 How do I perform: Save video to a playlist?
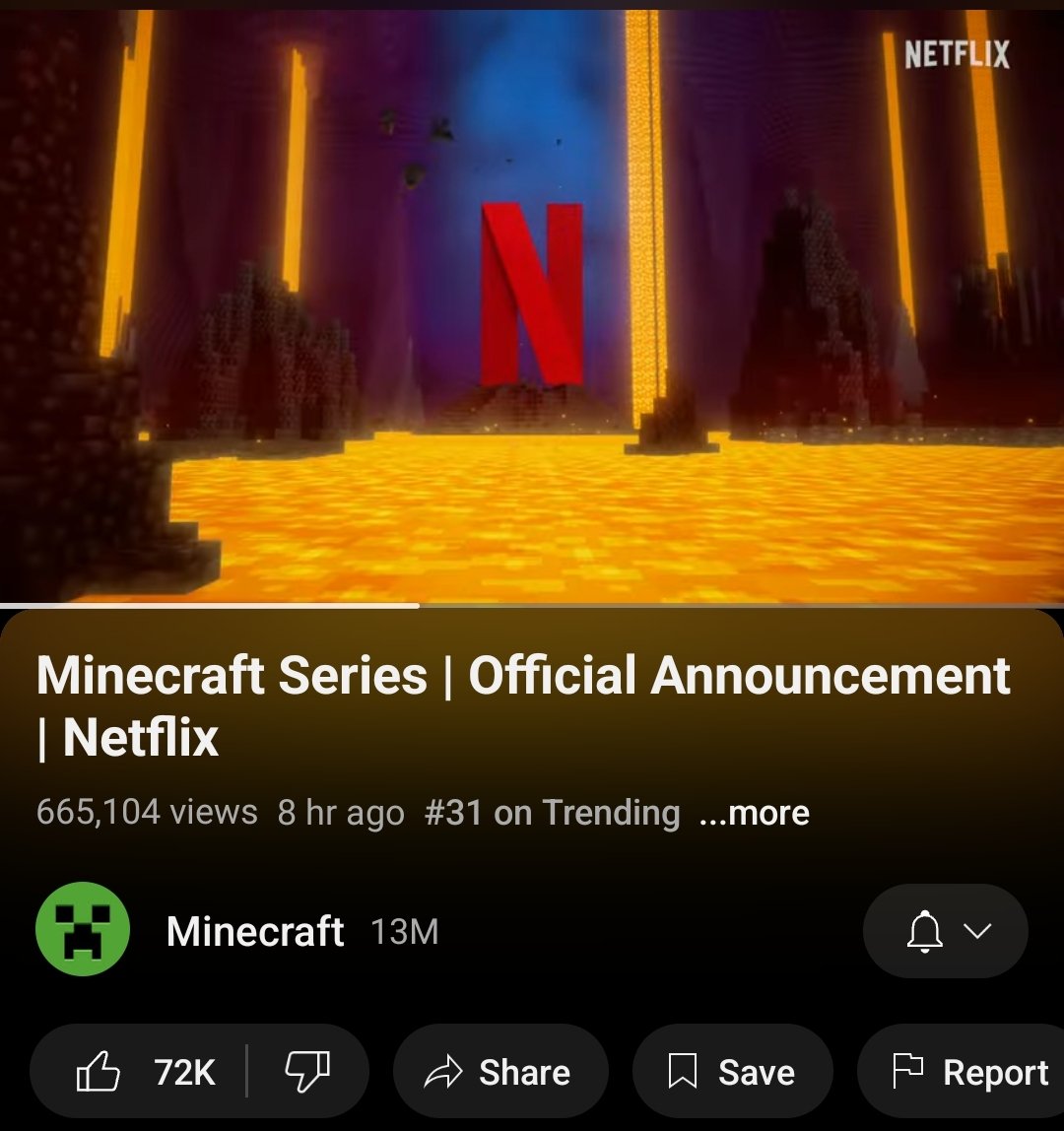[x=732, y=1072]
